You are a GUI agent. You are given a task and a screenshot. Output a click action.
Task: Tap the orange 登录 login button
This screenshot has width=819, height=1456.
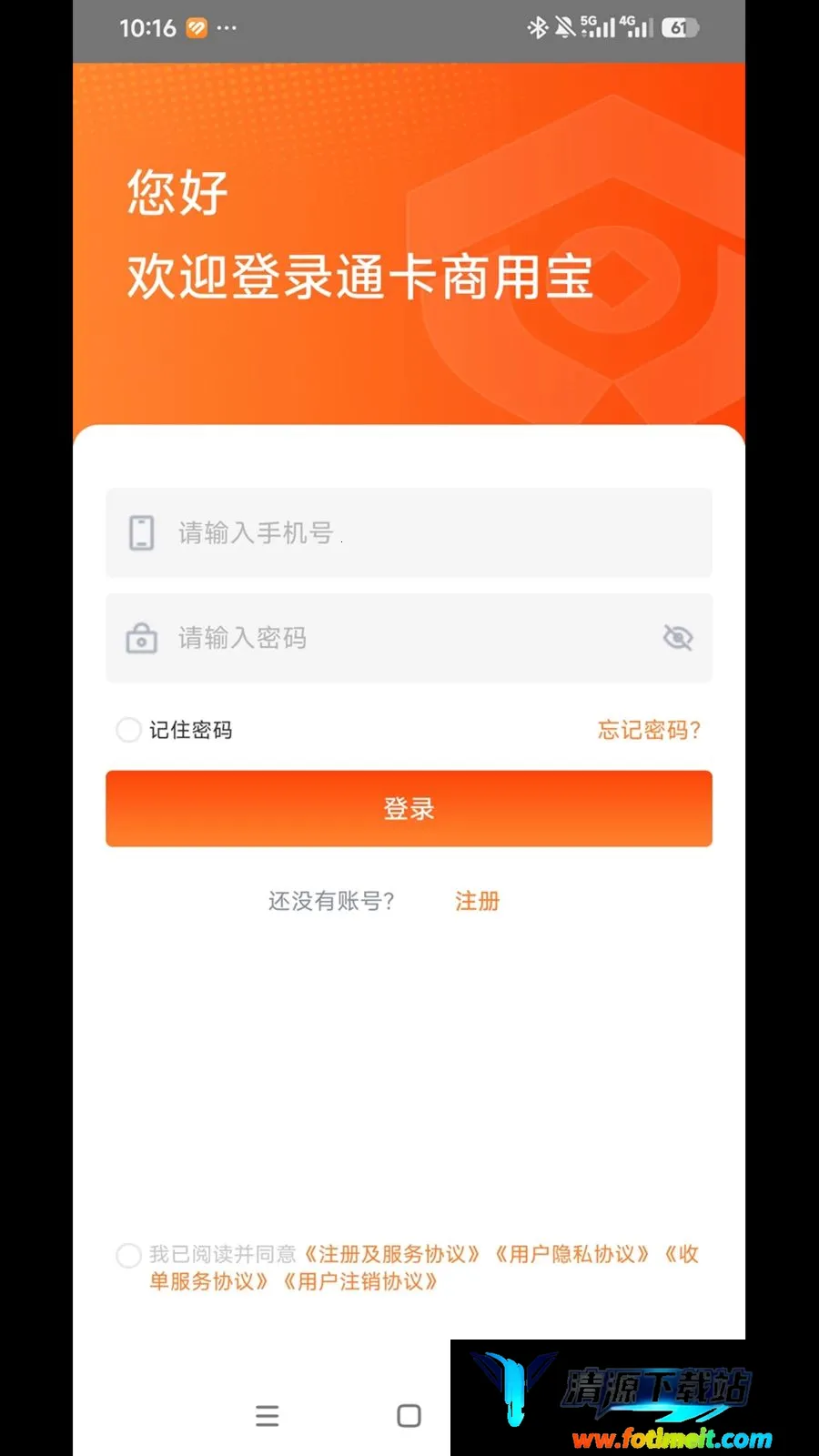[409, 809]
